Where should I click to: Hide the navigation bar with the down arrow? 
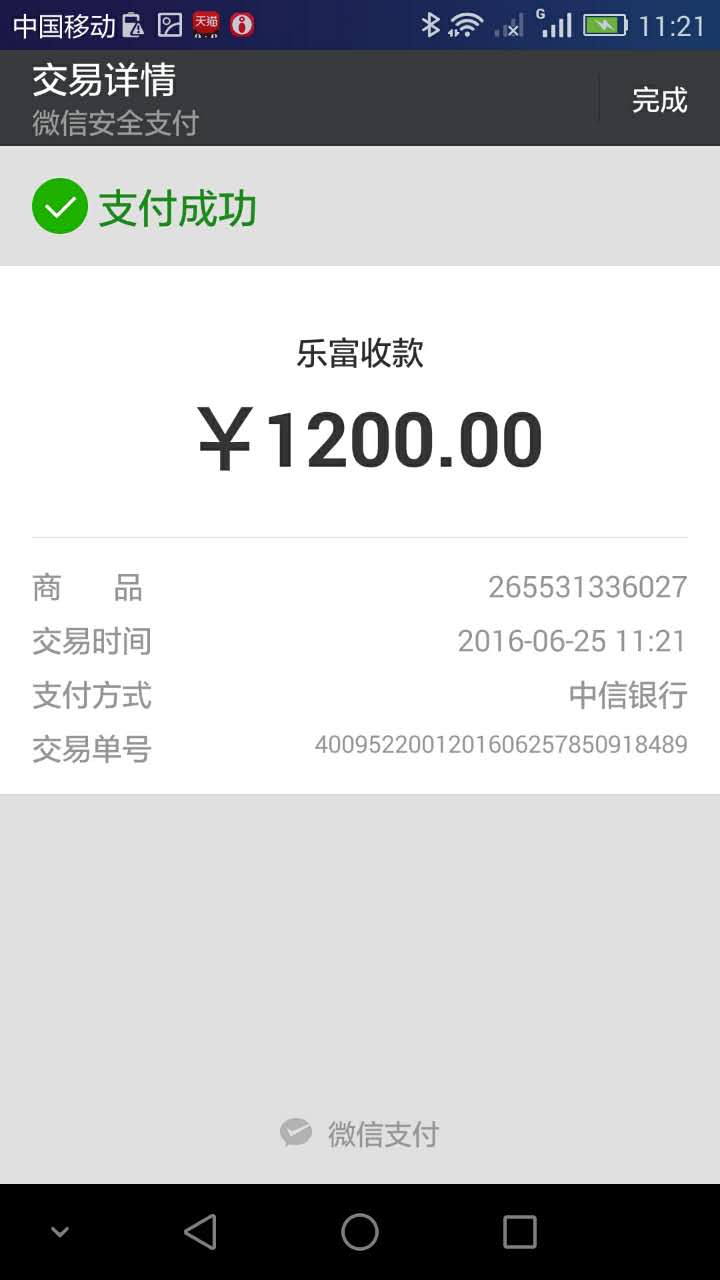point(60,1232)
